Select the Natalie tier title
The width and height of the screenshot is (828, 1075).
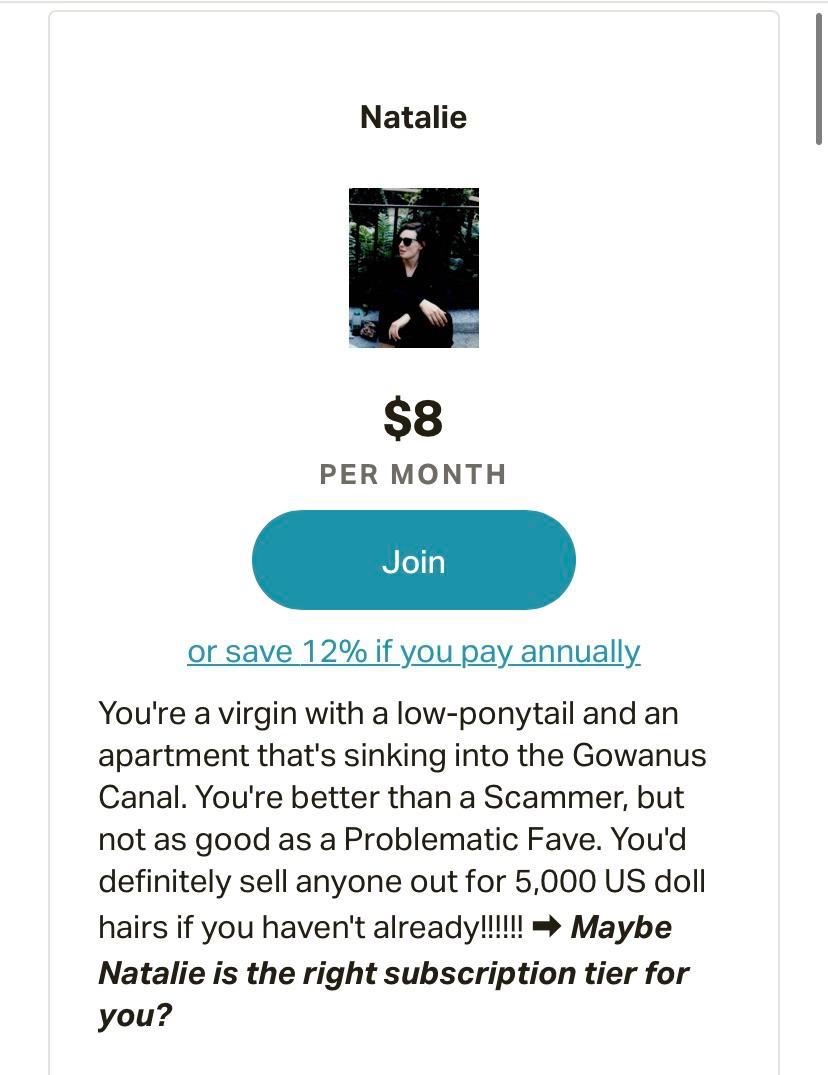tap(413, 117)
